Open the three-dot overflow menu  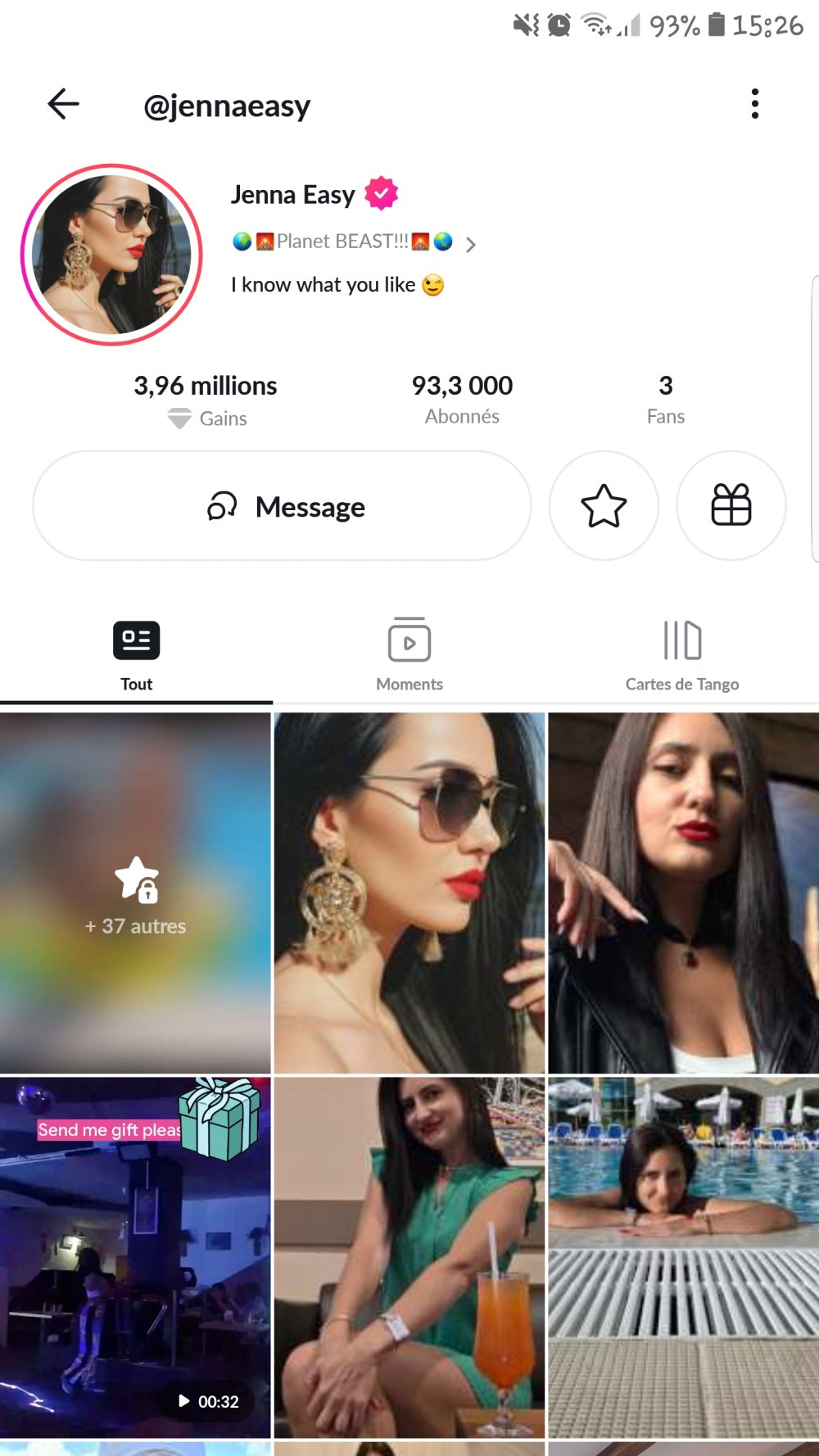pos(754,104)
